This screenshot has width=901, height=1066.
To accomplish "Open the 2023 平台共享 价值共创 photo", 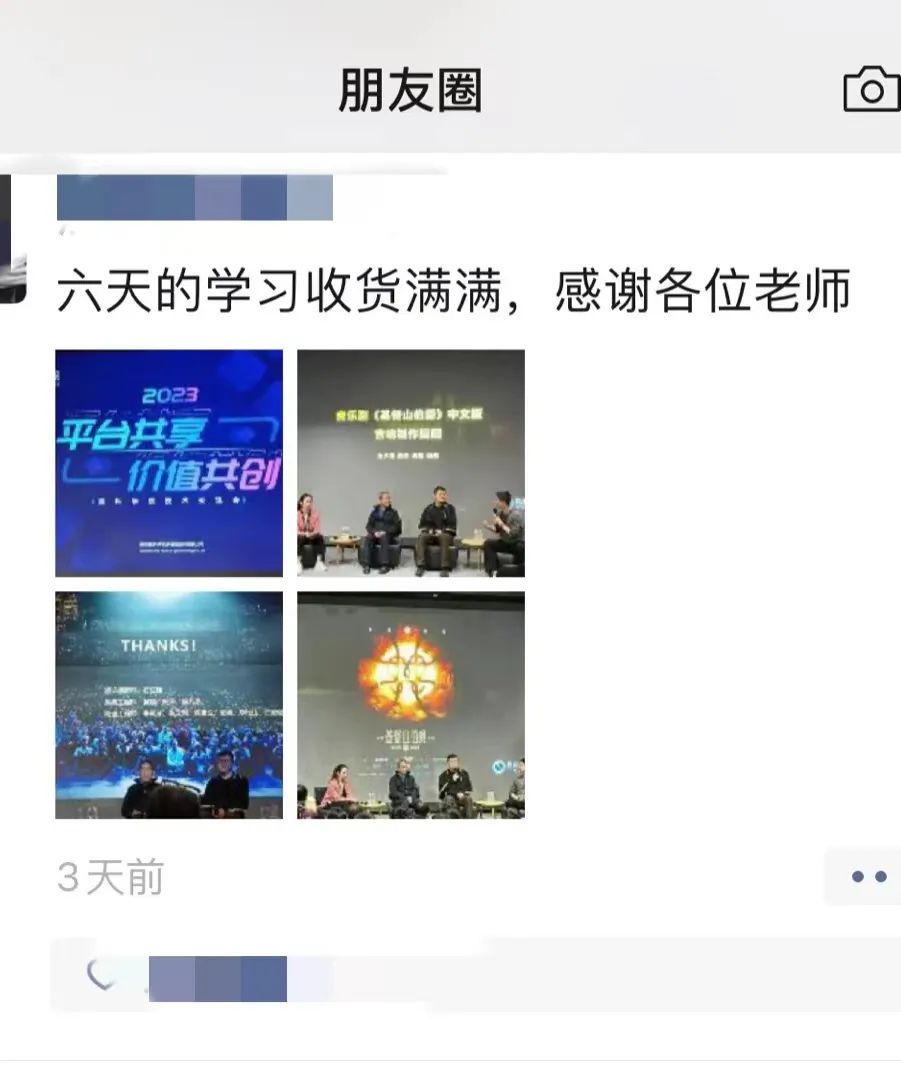I will (169, 463).
